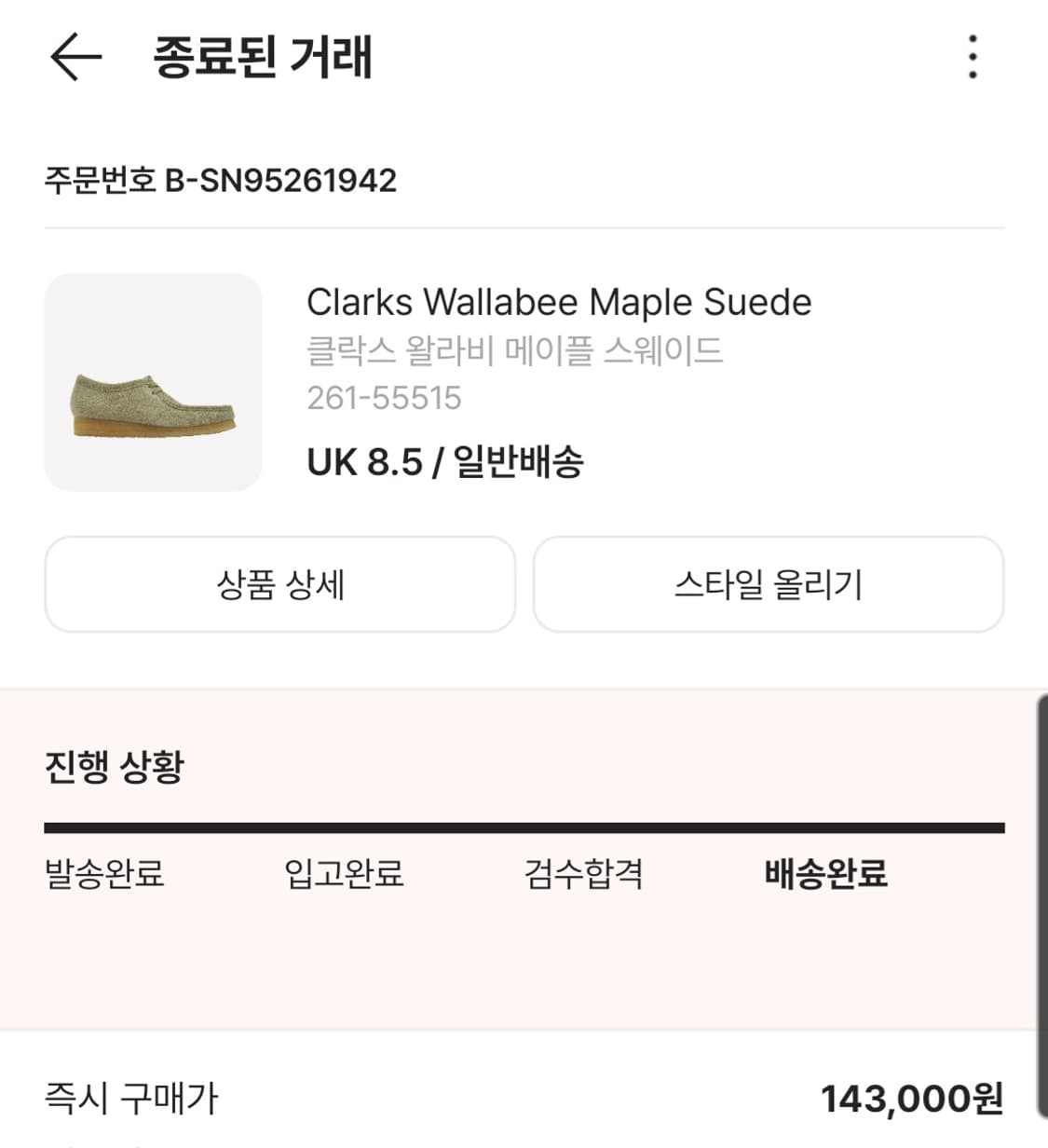The width and height of the screenshot is (1048, 1148).
Task: Open the three-dot overflow menu
Action: [x=972, y=58]
